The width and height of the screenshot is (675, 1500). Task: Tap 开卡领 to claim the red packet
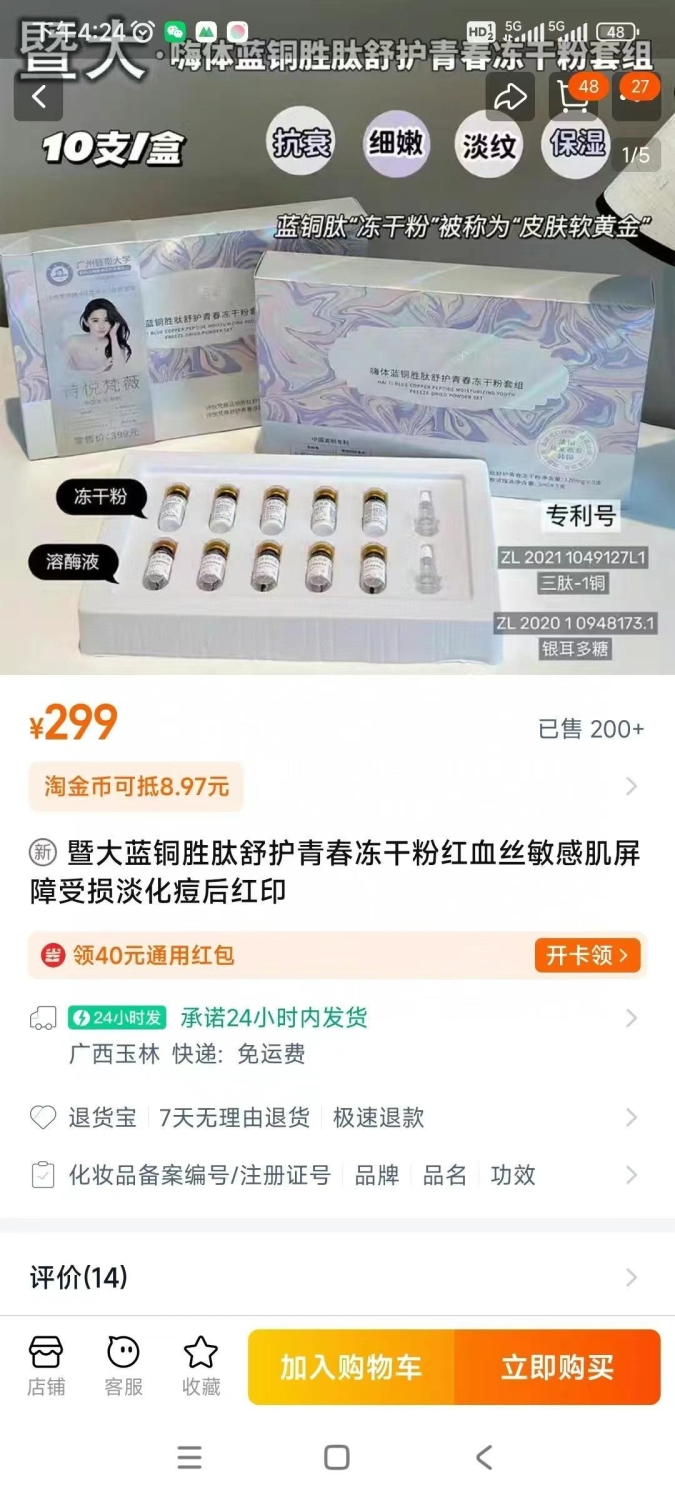click(587, 955)
